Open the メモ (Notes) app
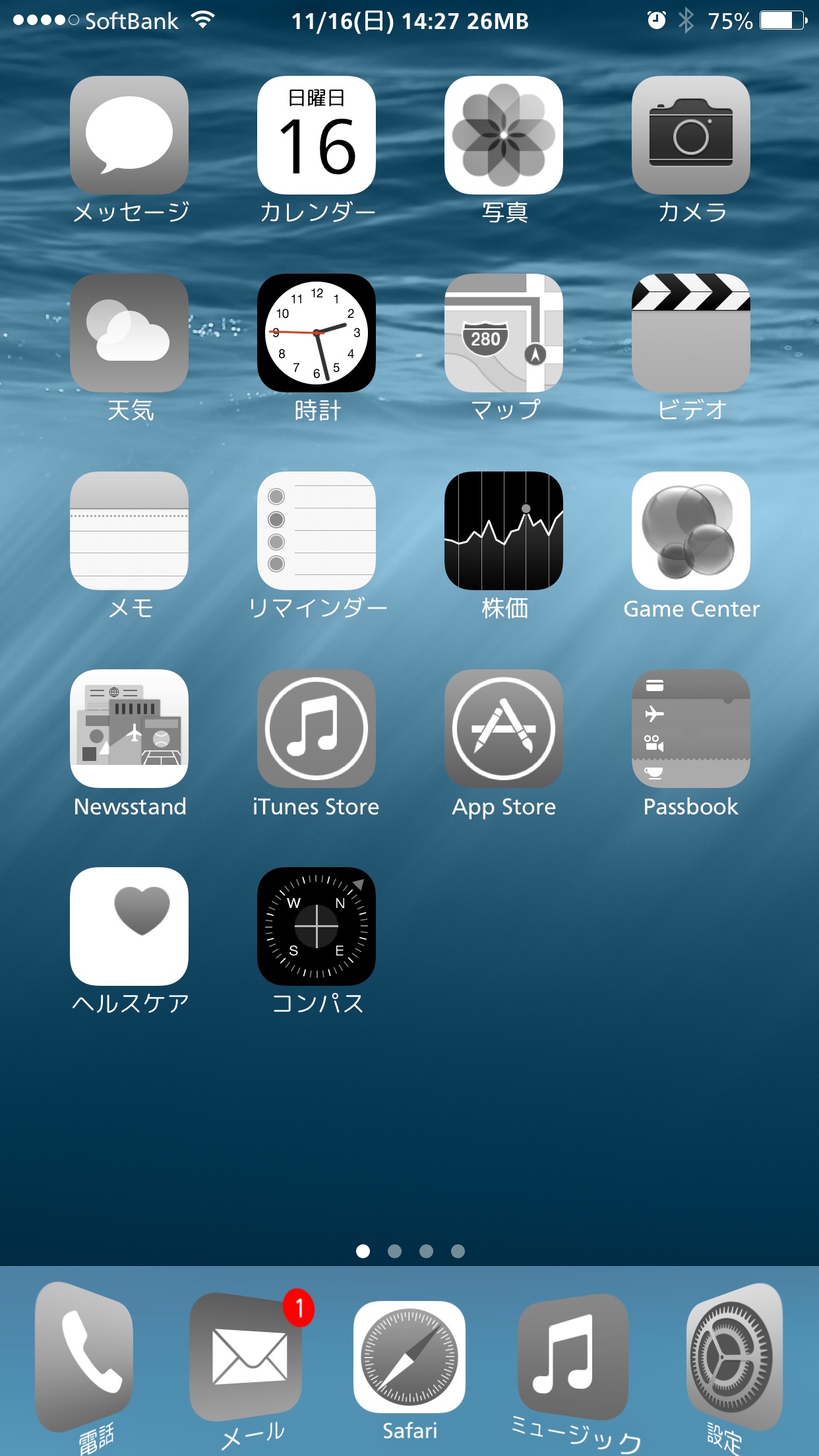 click(129, 531)
